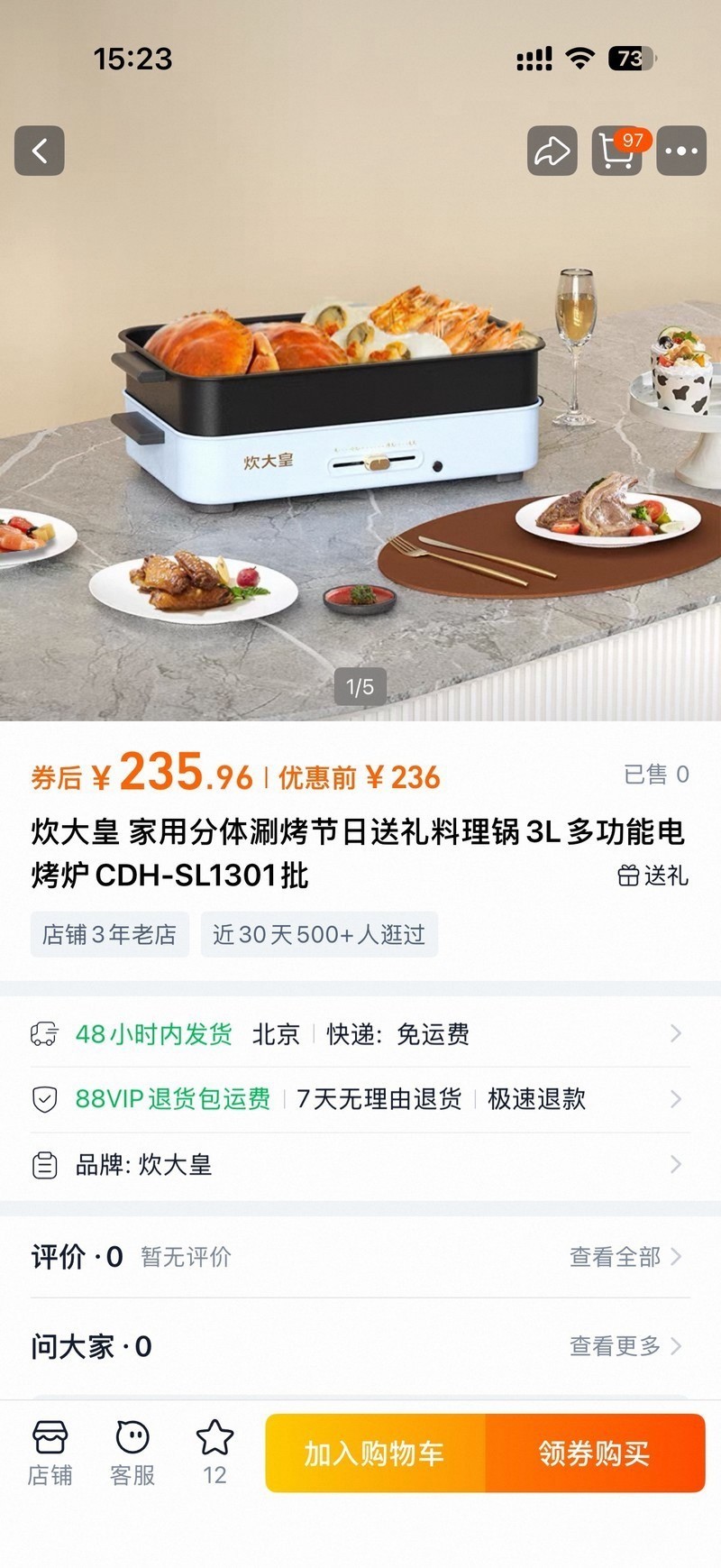
Task: Open the three-dot overflow menu
Action: pos(681,151)
